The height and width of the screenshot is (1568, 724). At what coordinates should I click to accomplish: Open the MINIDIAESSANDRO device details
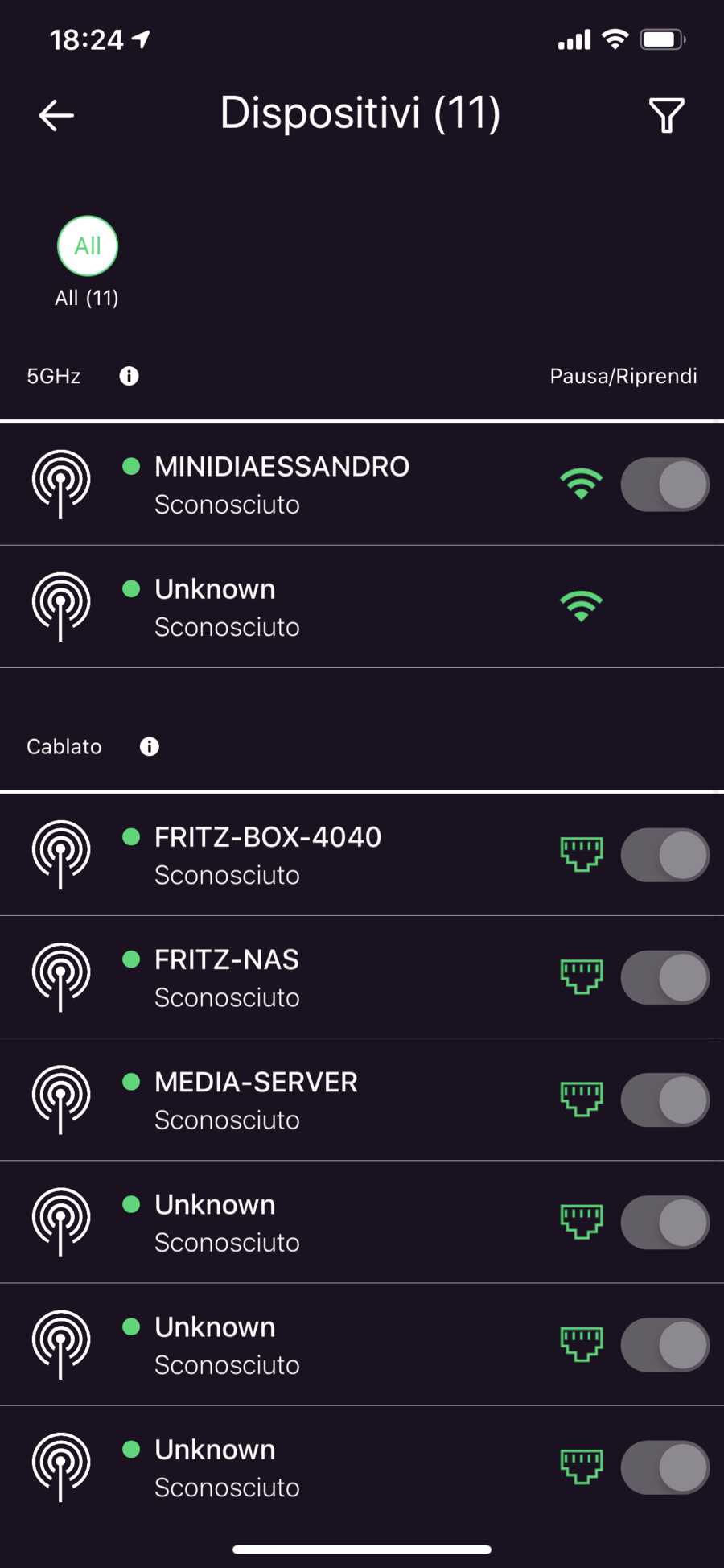tap(282, 485)
